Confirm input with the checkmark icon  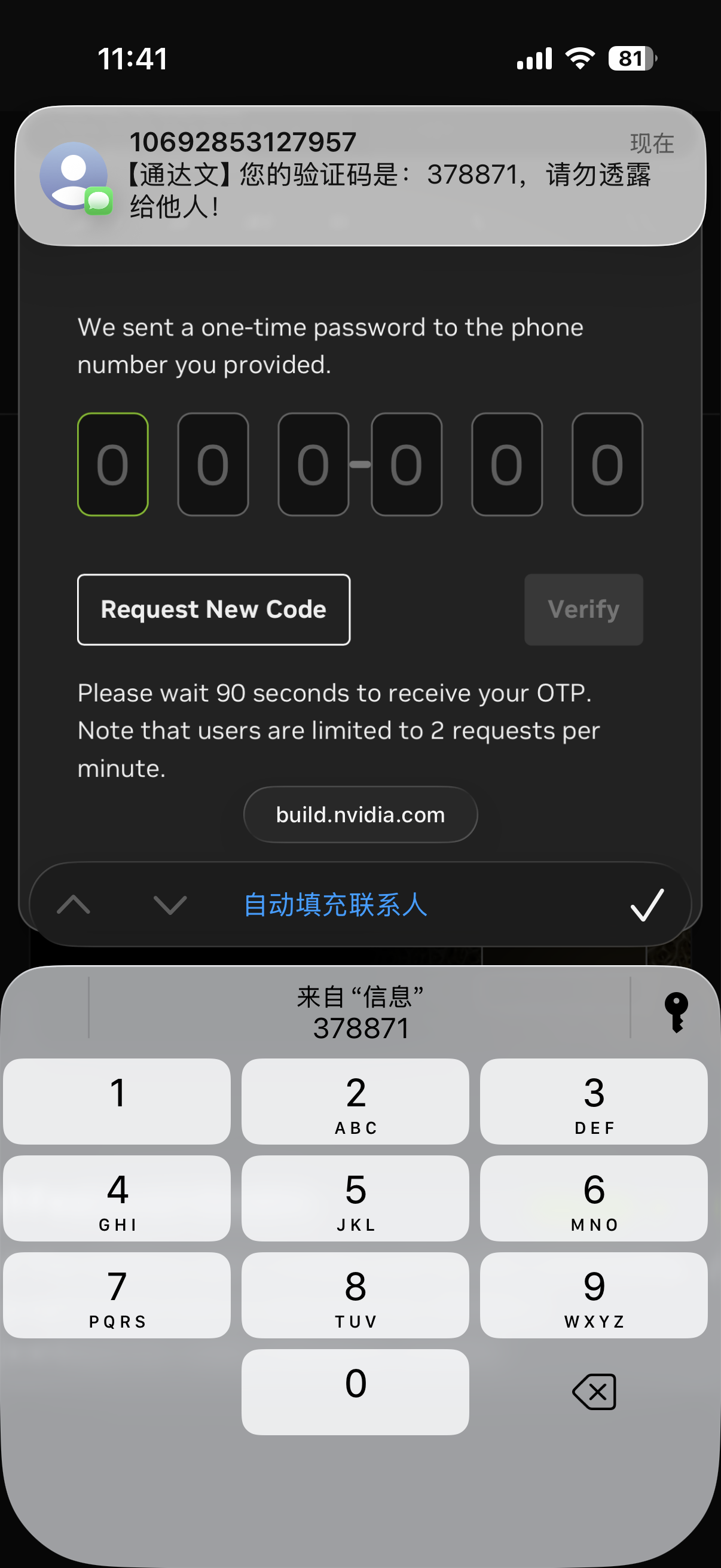tap(646, 905)
